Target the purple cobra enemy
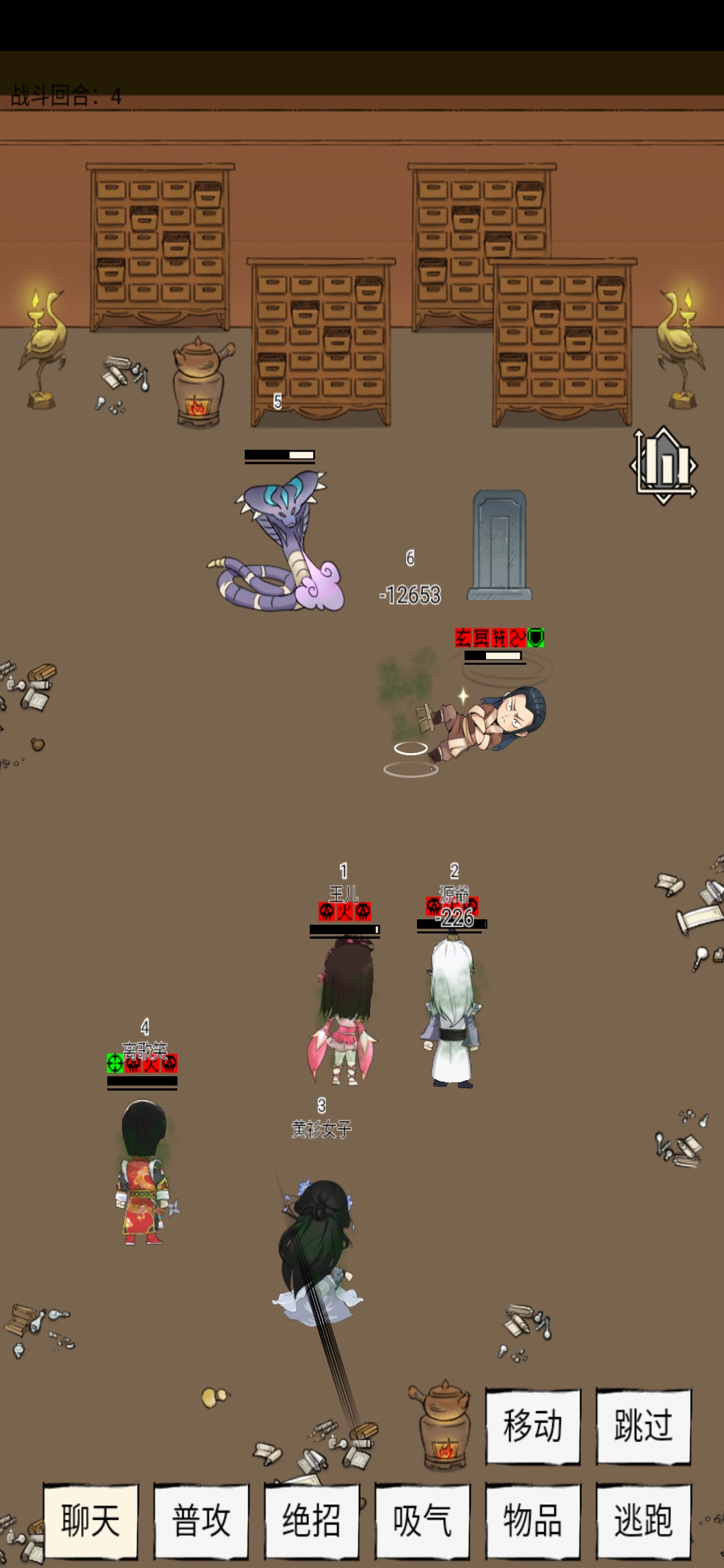 [x=282, y=543]
